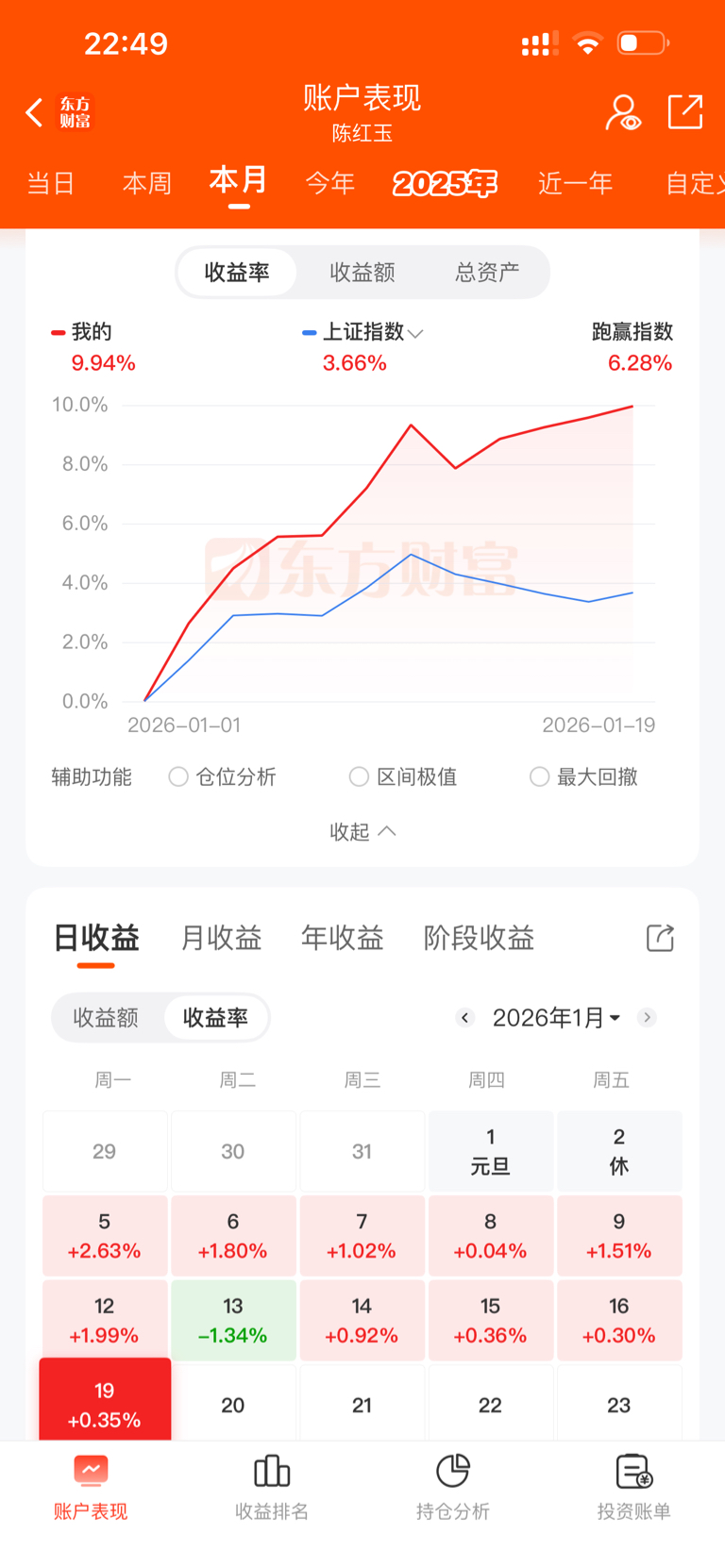The width and height of the screenshot is (725, 1568).
Task: Switch to the 今年 period tab
Action: pyautogui.click(x=329, y=183)
